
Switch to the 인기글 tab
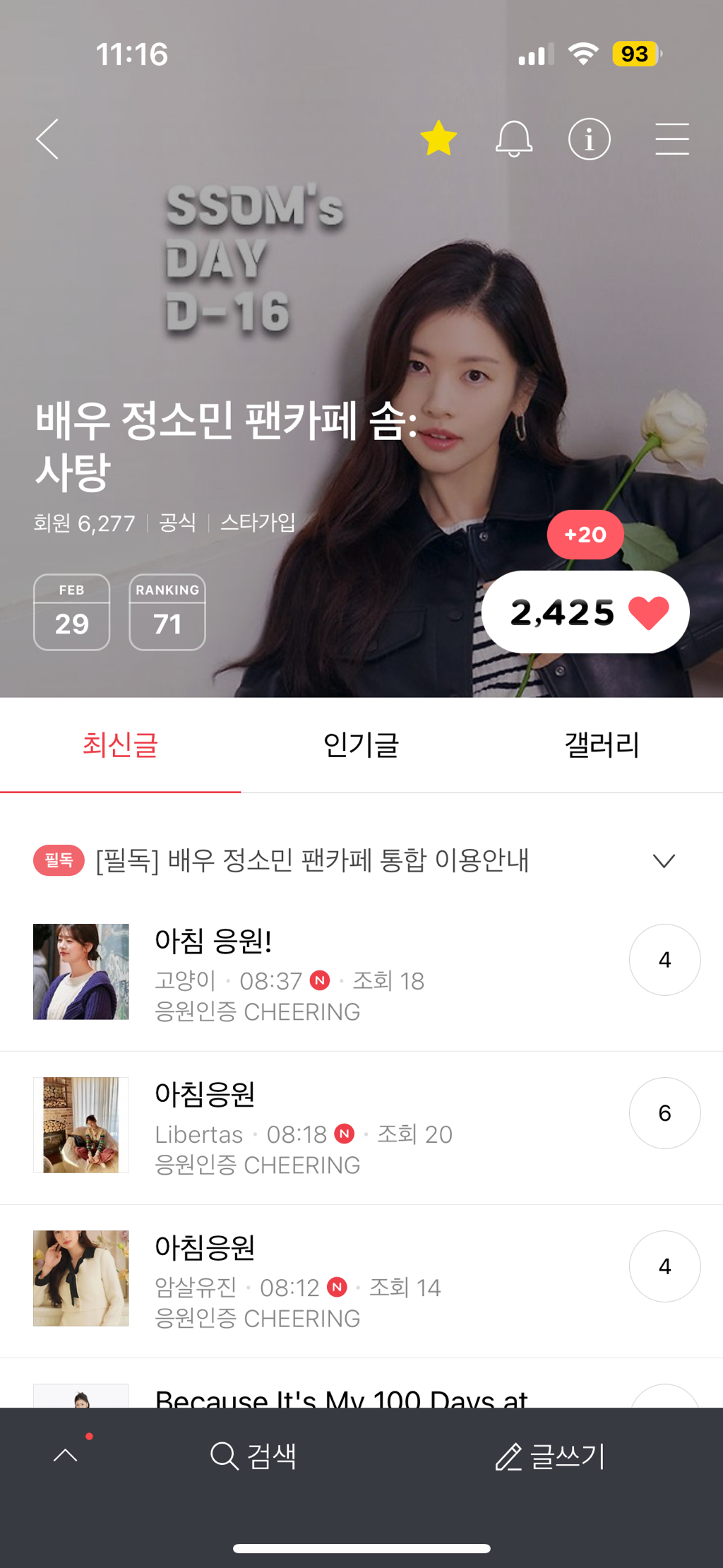(x=361, y=745)
